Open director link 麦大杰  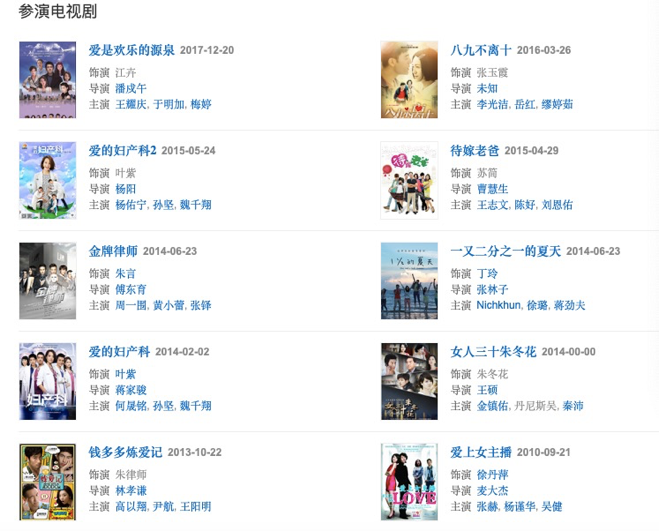pos(492,490)
